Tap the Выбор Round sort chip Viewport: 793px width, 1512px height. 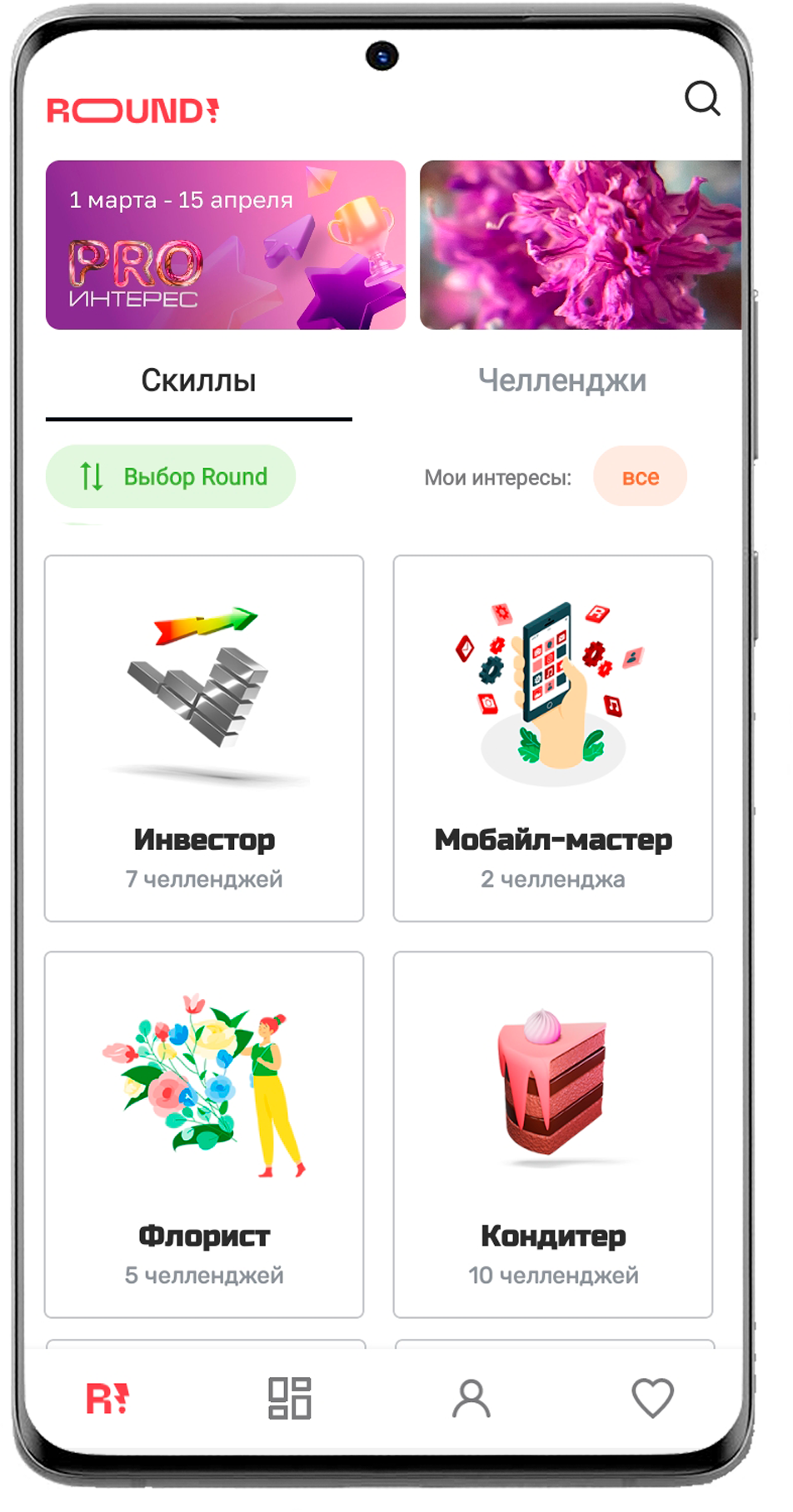171,476
